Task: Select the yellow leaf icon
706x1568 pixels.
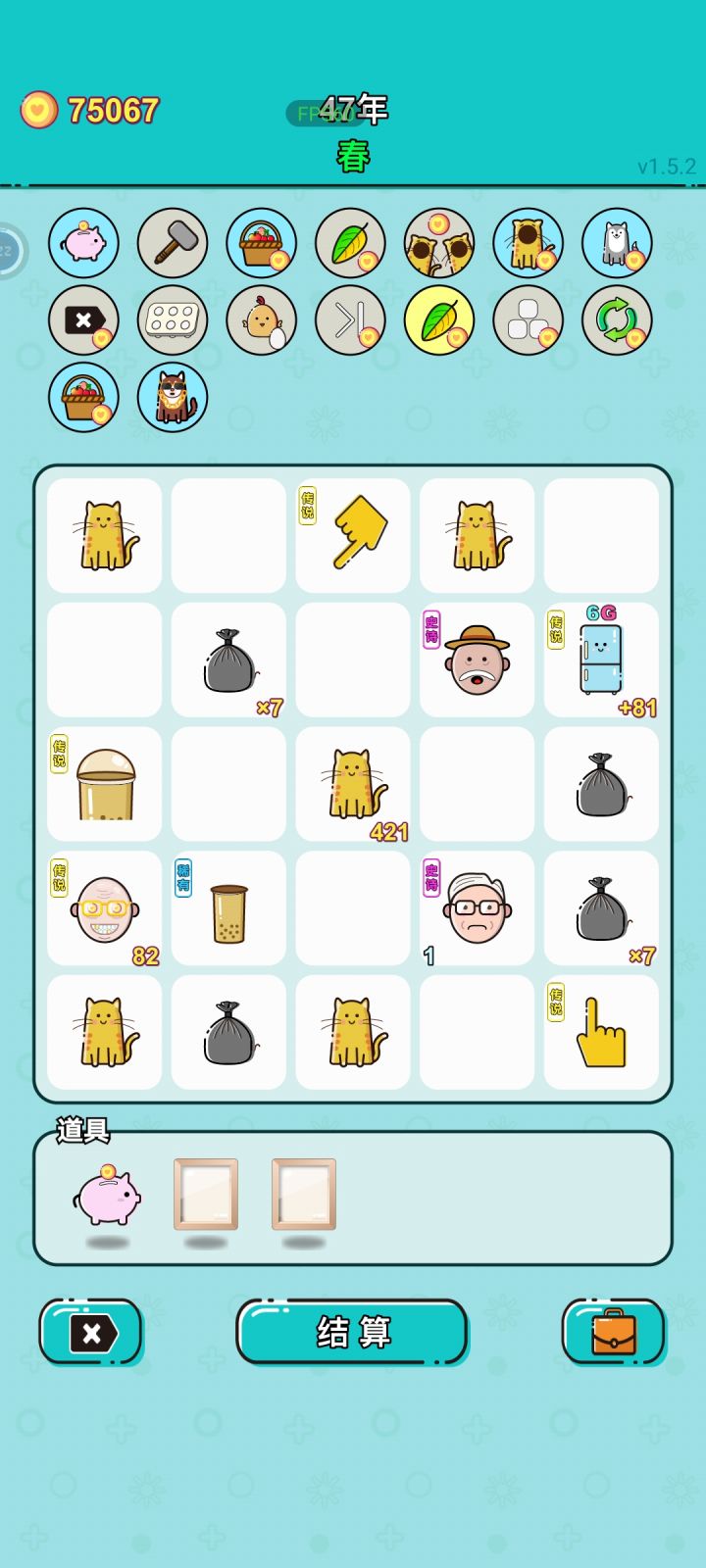Action: point(438,319)
